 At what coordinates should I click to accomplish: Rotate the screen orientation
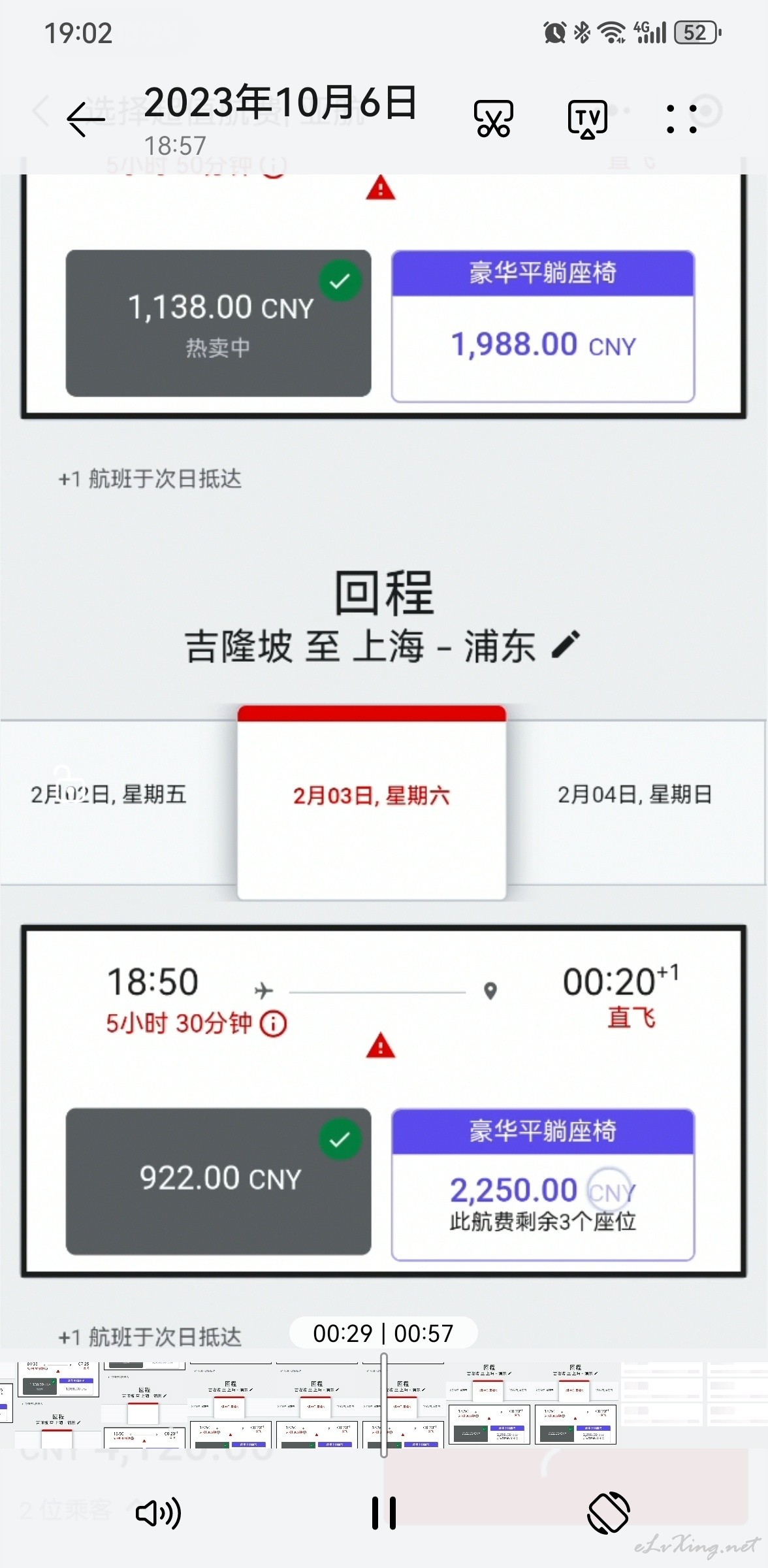609,1513
